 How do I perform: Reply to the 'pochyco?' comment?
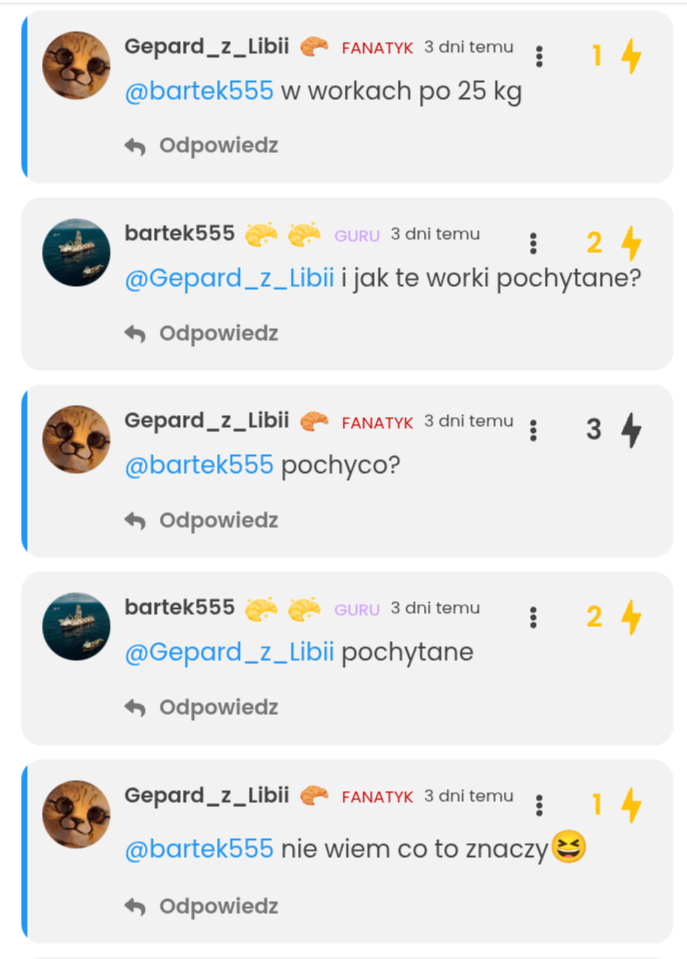(201, 520)
